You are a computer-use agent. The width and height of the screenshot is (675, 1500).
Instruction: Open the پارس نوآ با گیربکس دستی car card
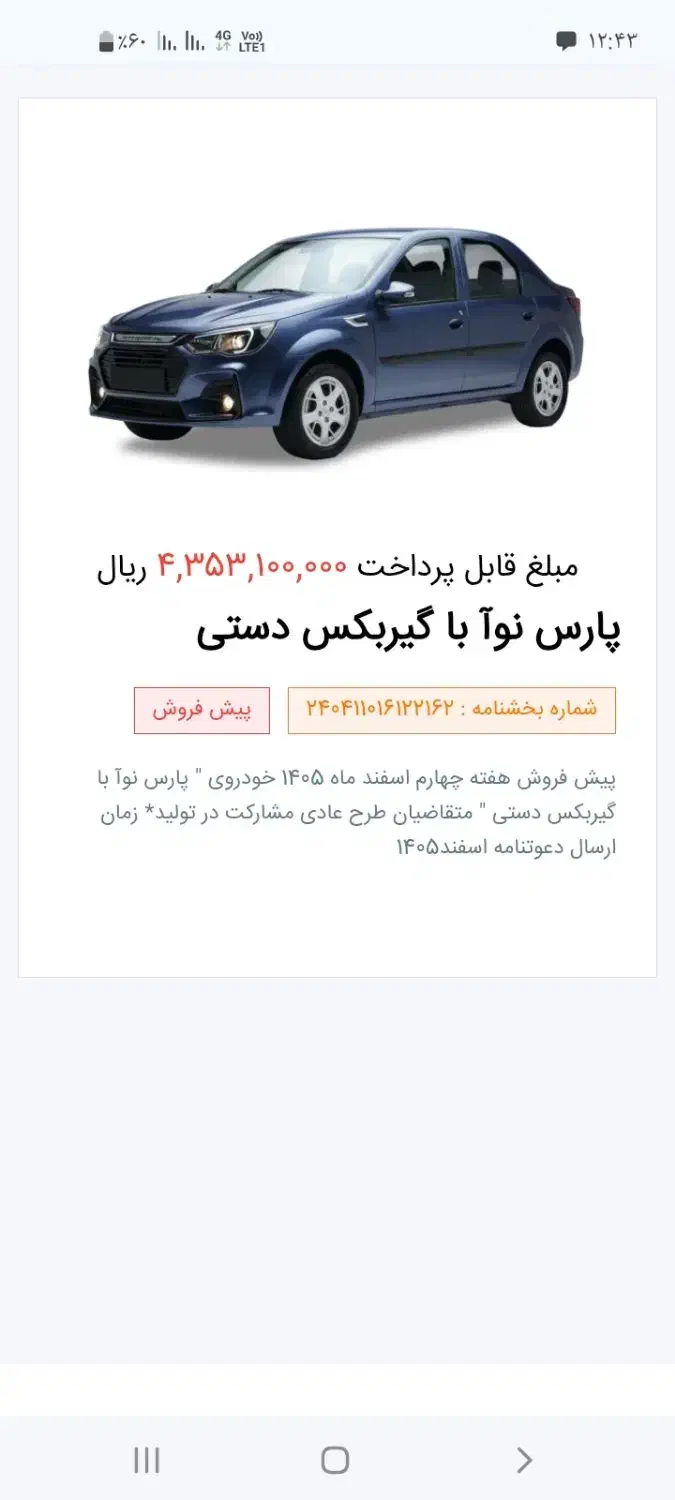(337, 536)
